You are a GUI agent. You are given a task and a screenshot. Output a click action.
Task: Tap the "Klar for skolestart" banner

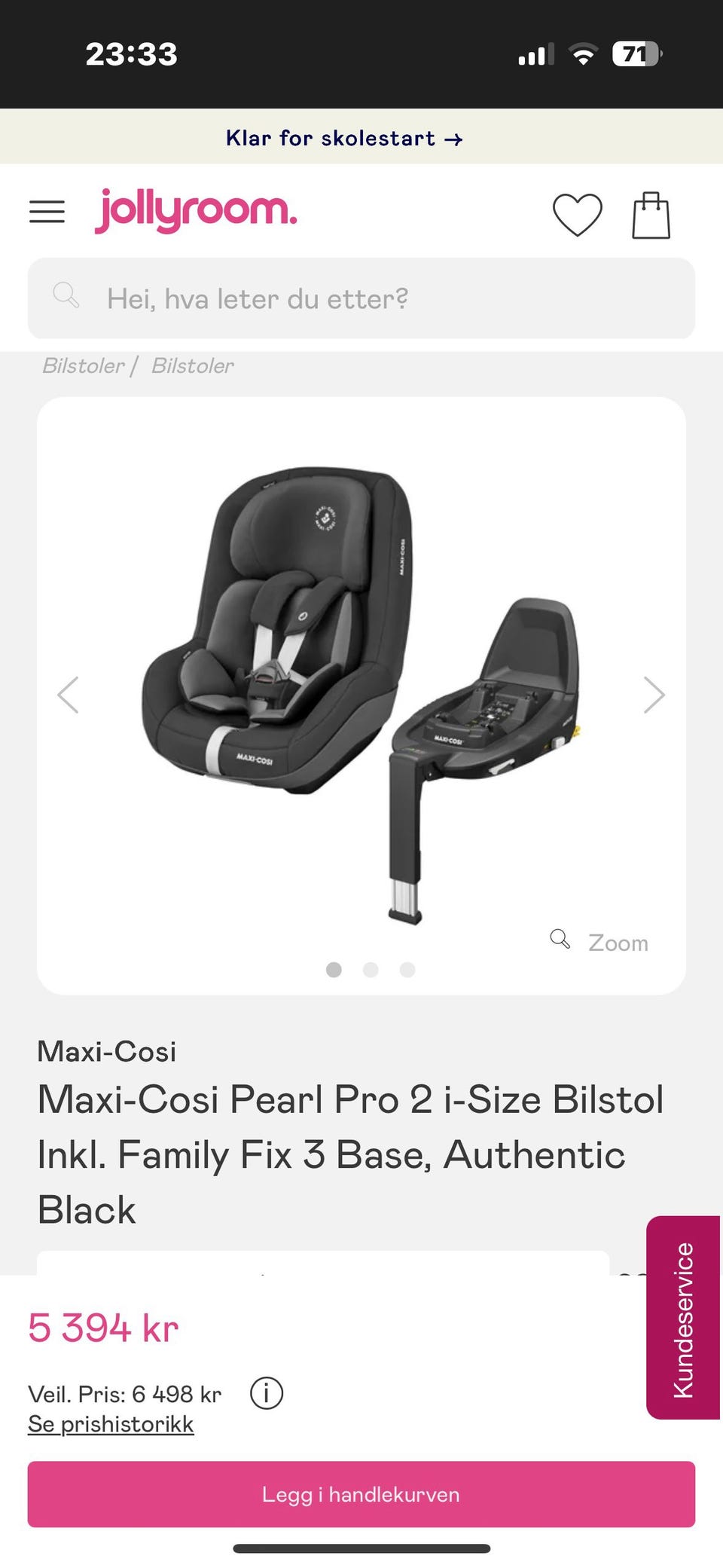coord(344,139)
